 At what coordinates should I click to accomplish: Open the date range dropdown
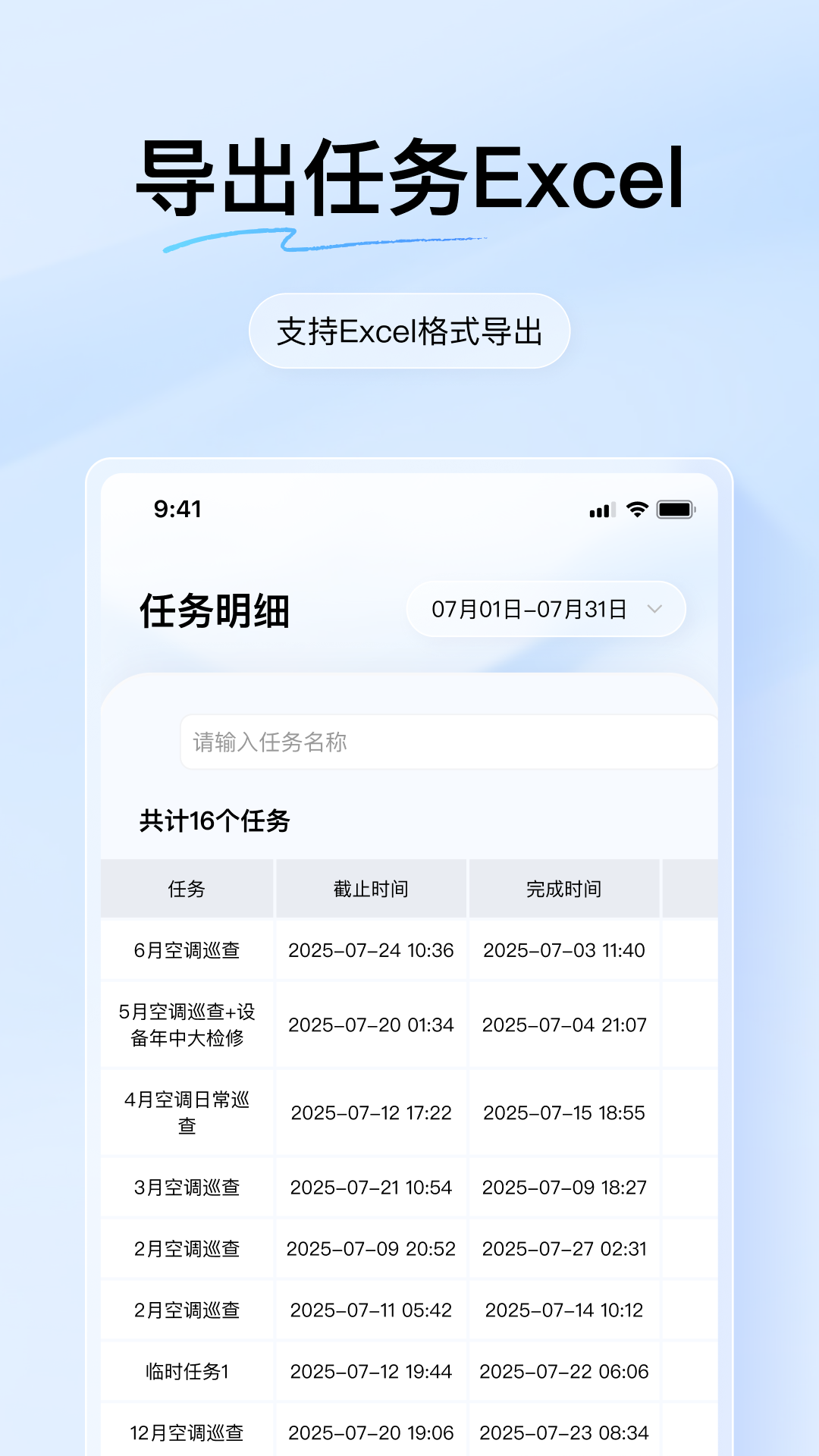544,608
